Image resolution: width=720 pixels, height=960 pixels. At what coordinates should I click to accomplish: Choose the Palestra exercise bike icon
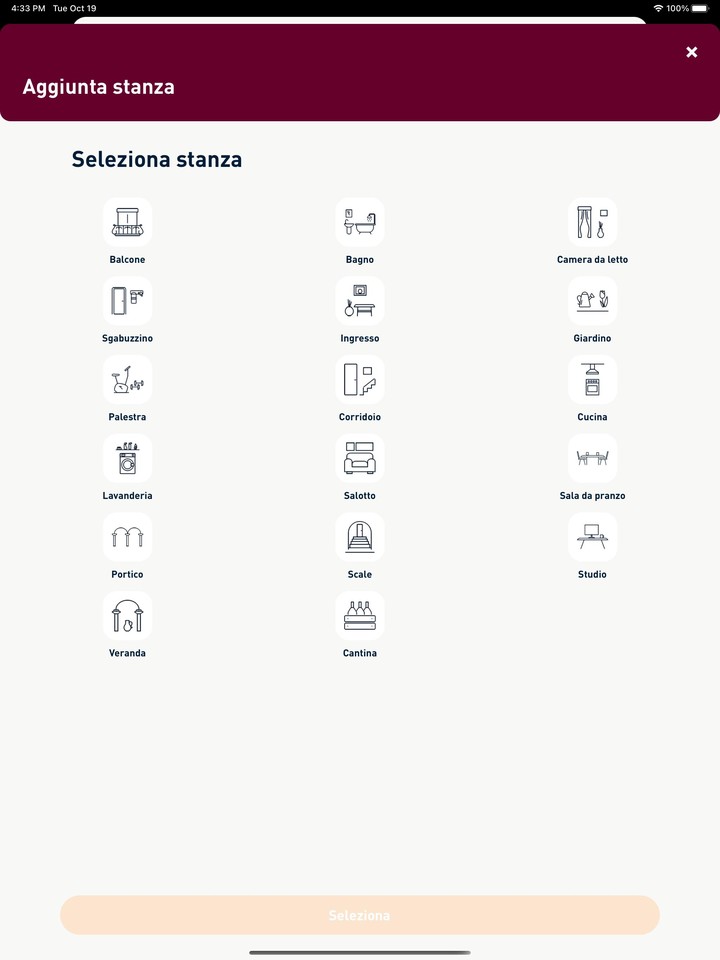click(x=127, y=378)
